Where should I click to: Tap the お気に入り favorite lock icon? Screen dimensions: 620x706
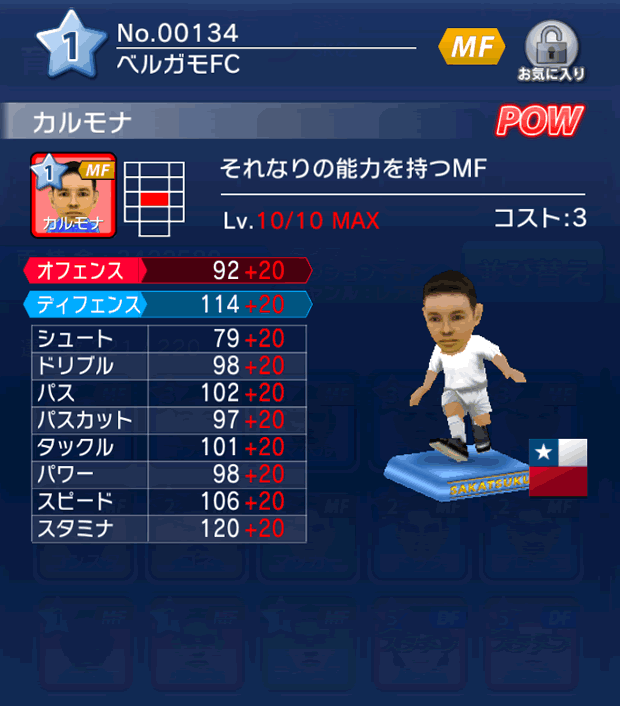coord(551,50)
